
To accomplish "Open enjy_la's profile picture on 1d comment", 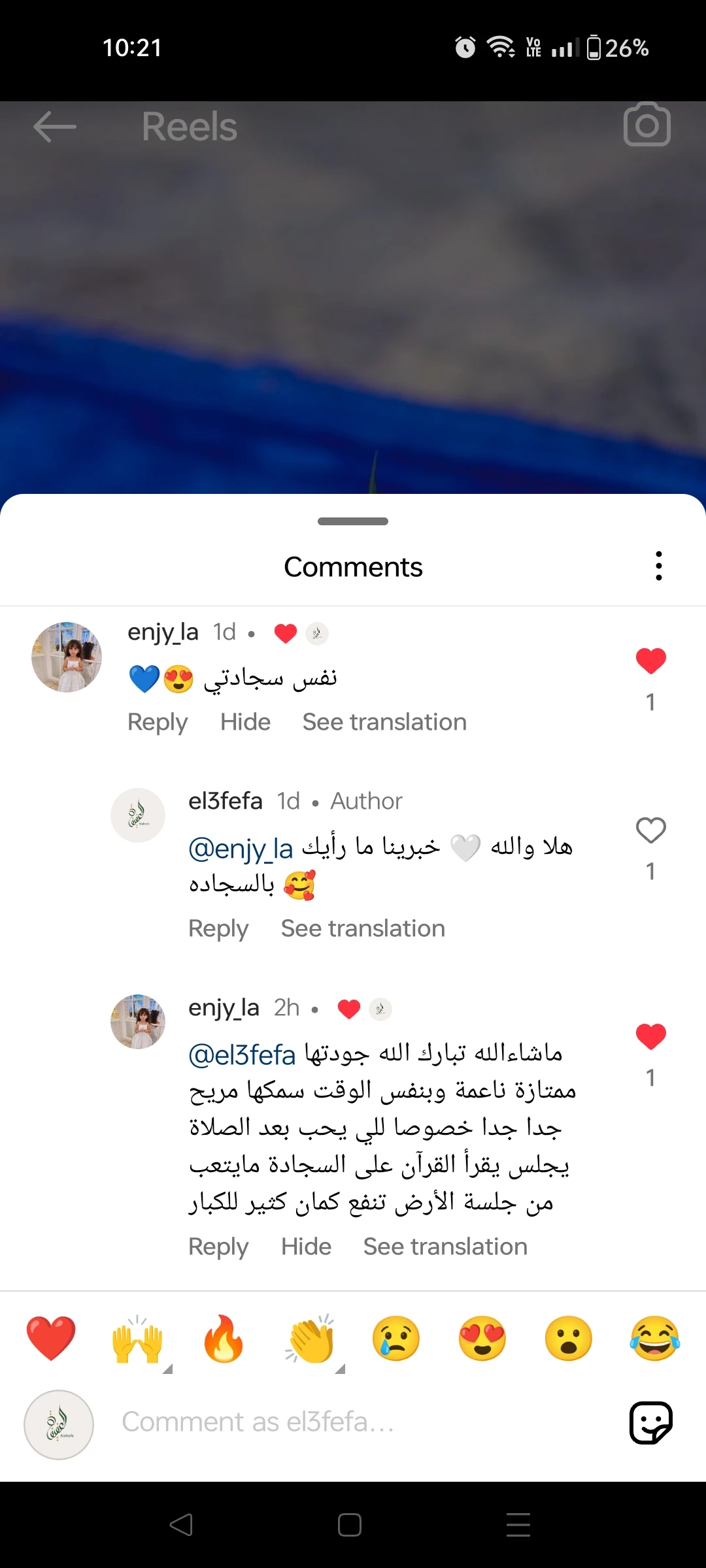I will [67, 657].
